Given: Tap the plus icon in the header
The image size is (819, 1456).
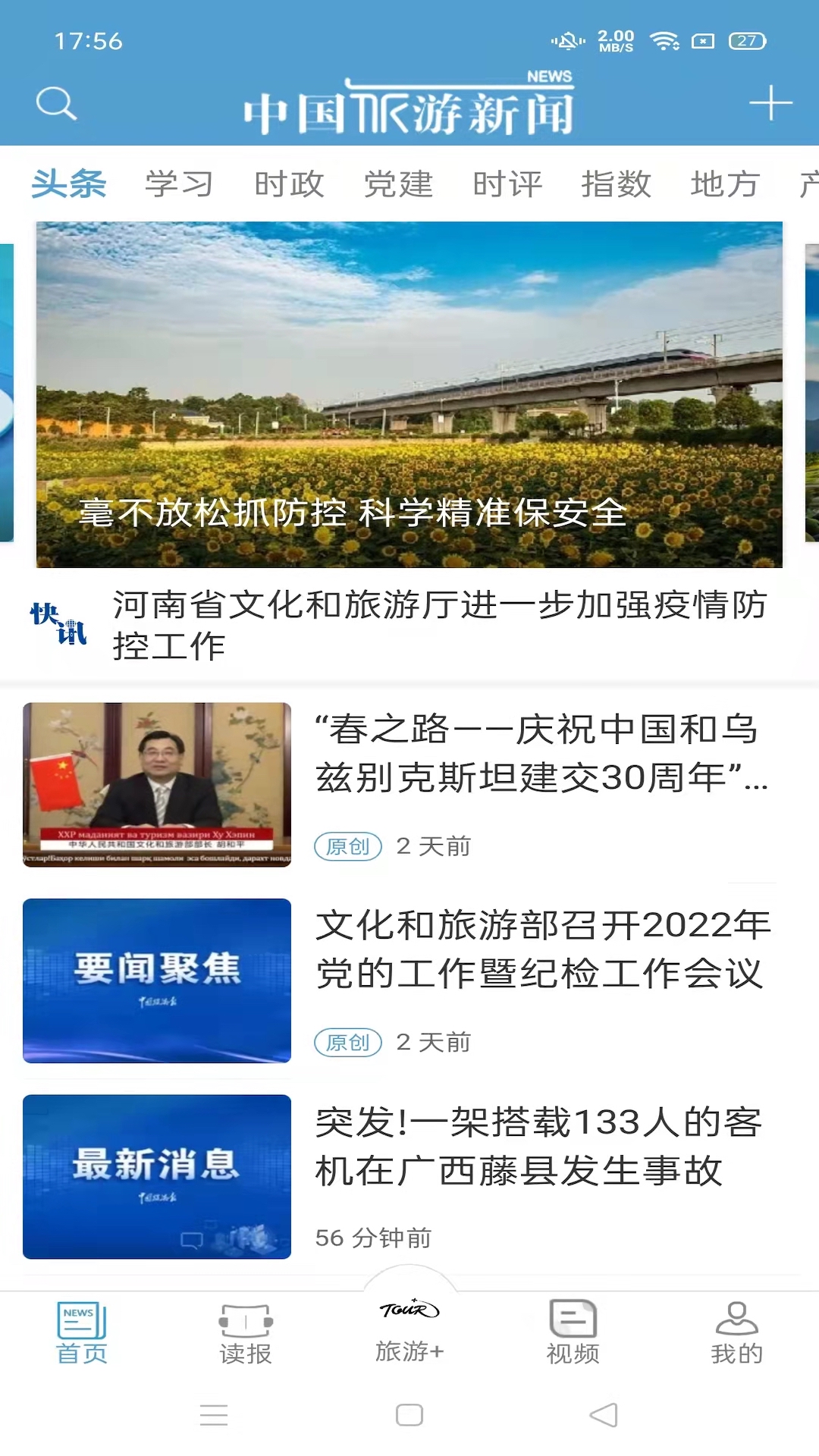Looking at the screenshot, I should click(x=770, y=103).
